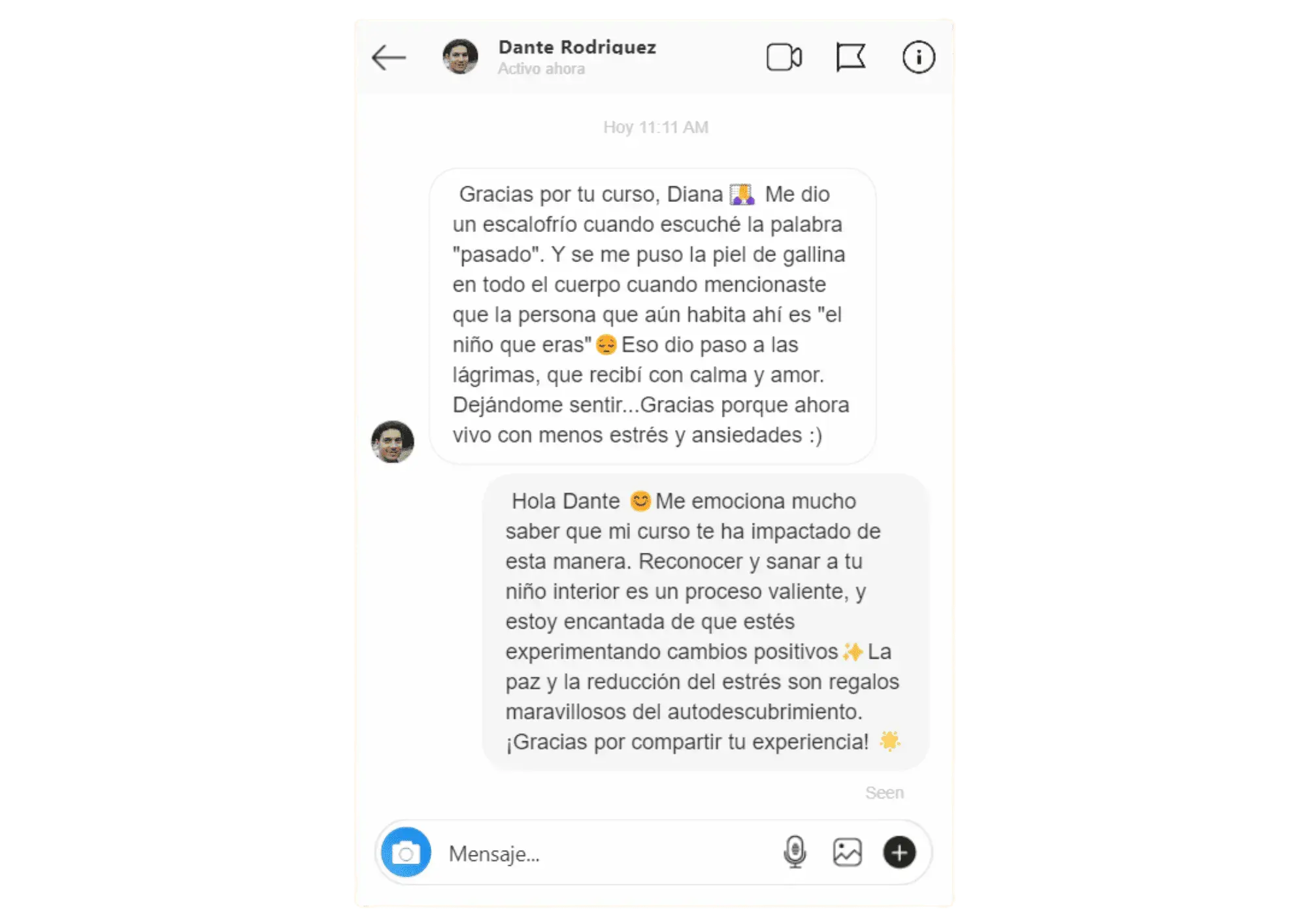1307x924 pixels.
Task: Open conversation info details
Action: coord(918,58)
